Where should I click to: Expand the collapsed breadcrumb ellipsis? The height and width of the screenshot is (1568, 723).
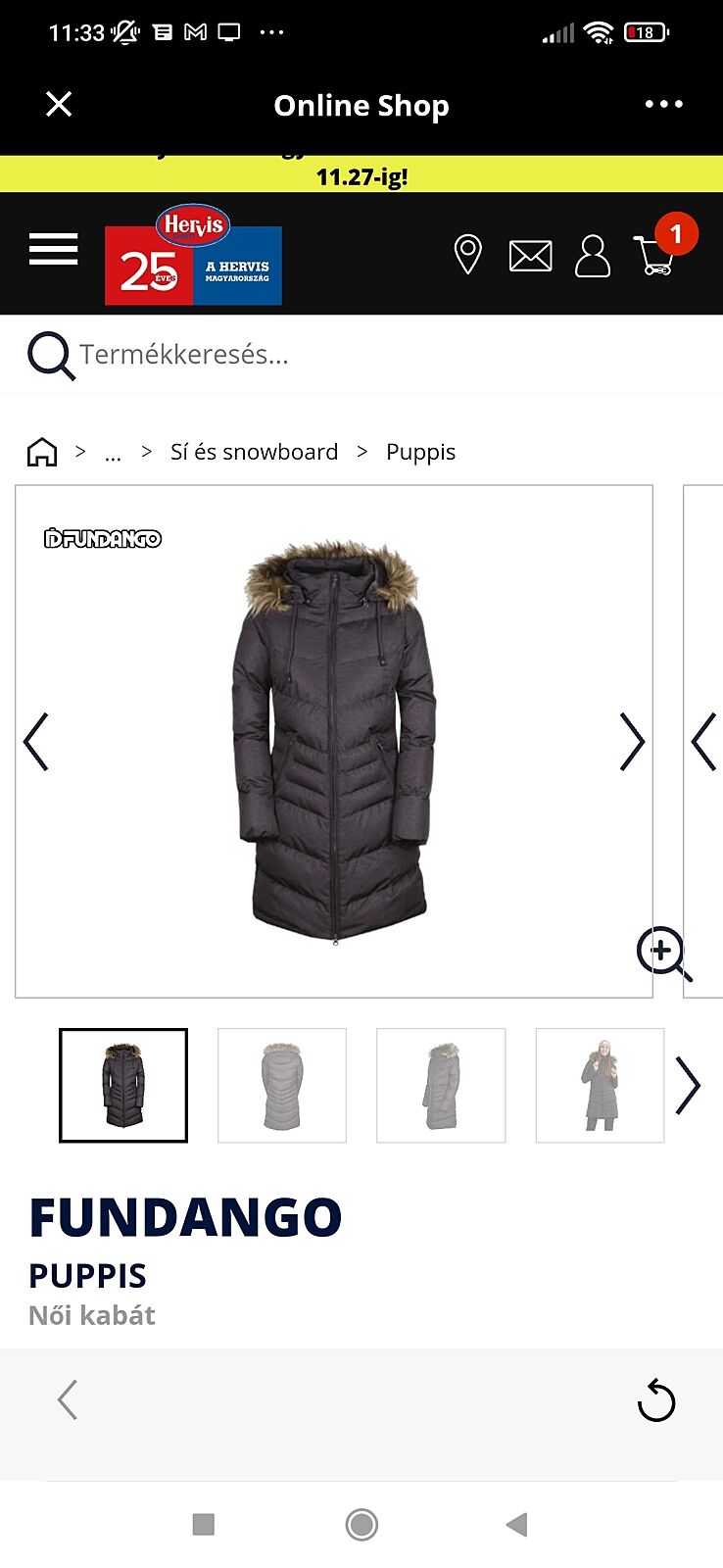[113, 452]
